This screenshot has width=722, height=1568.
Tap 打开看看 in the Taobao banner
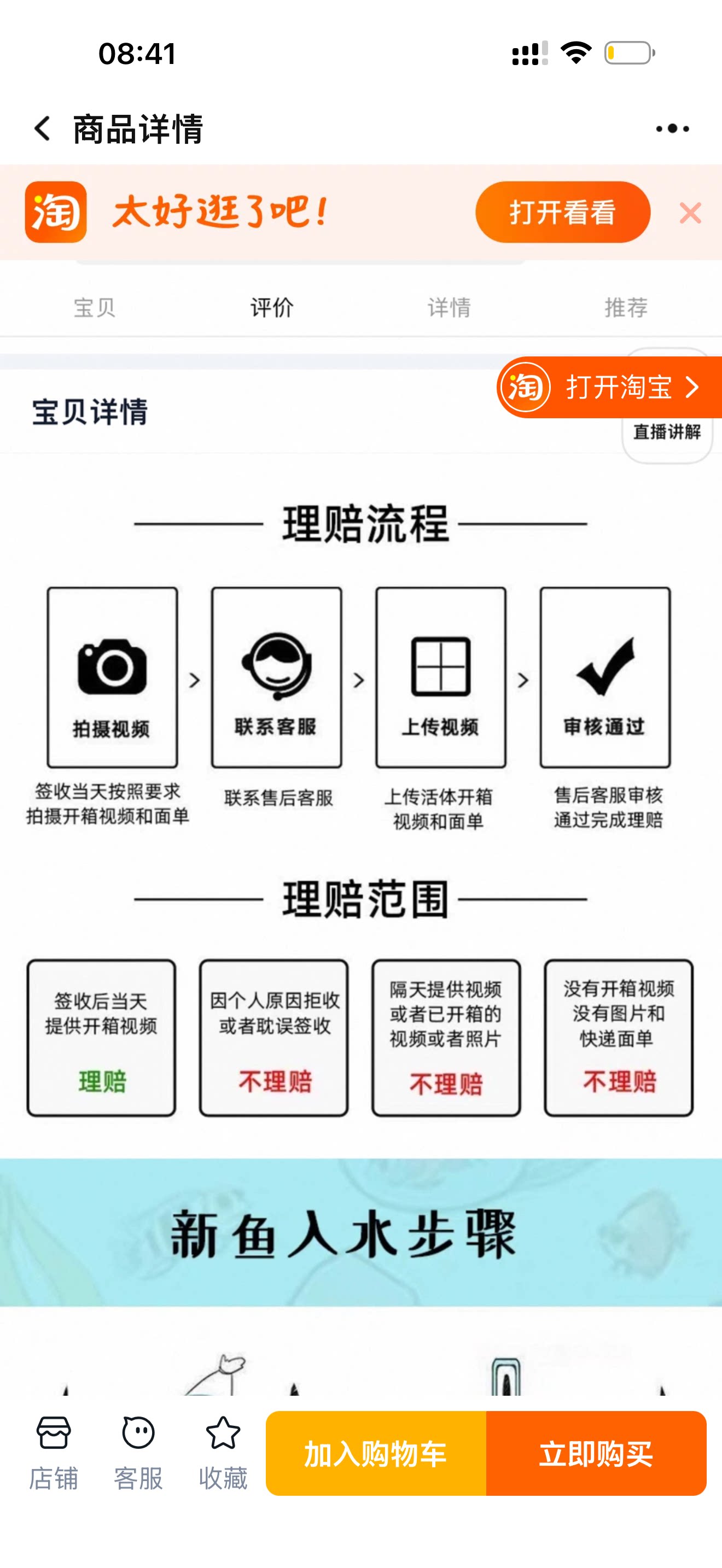(562, 213)
